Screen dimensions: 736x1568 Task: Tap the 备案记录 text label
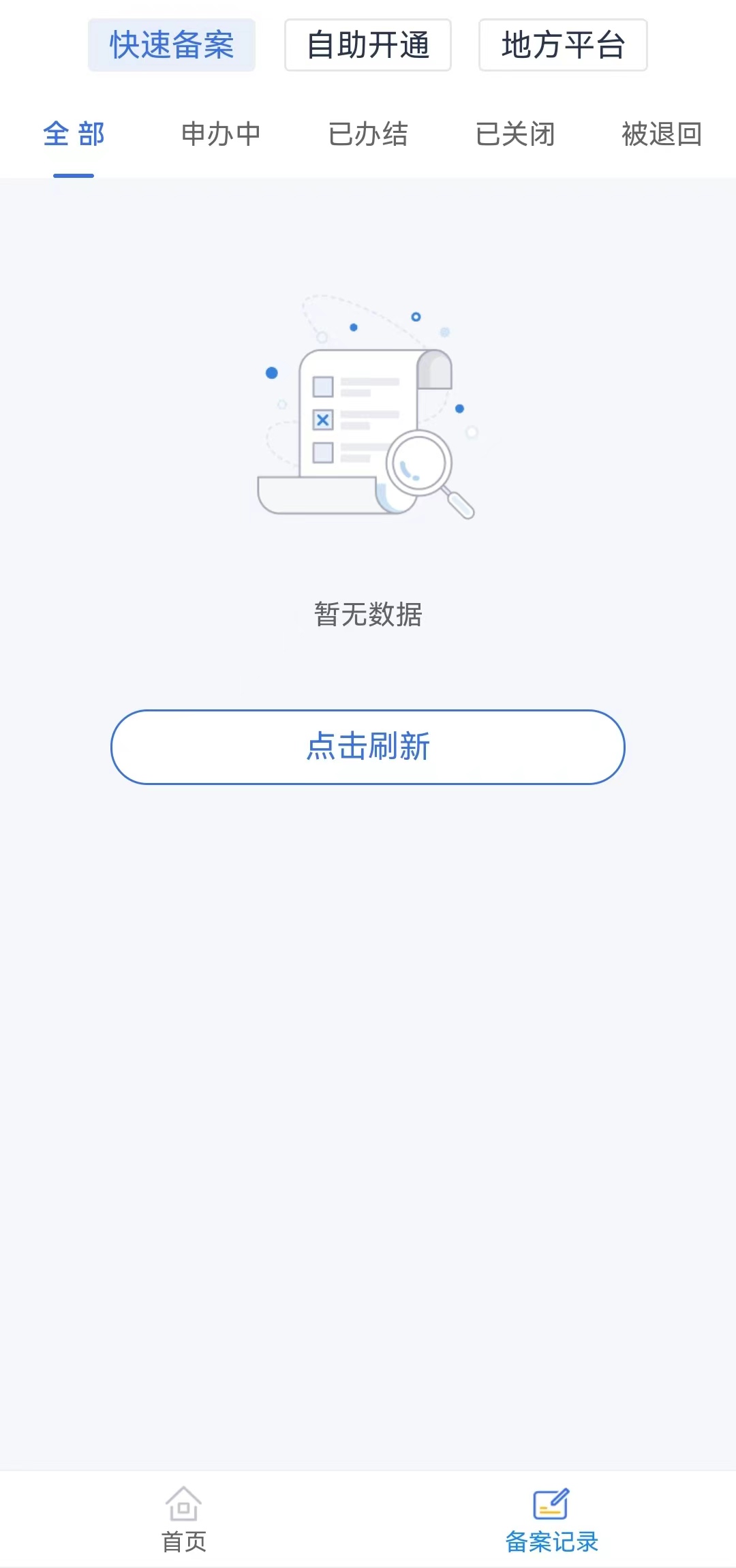coord(551,1541)
